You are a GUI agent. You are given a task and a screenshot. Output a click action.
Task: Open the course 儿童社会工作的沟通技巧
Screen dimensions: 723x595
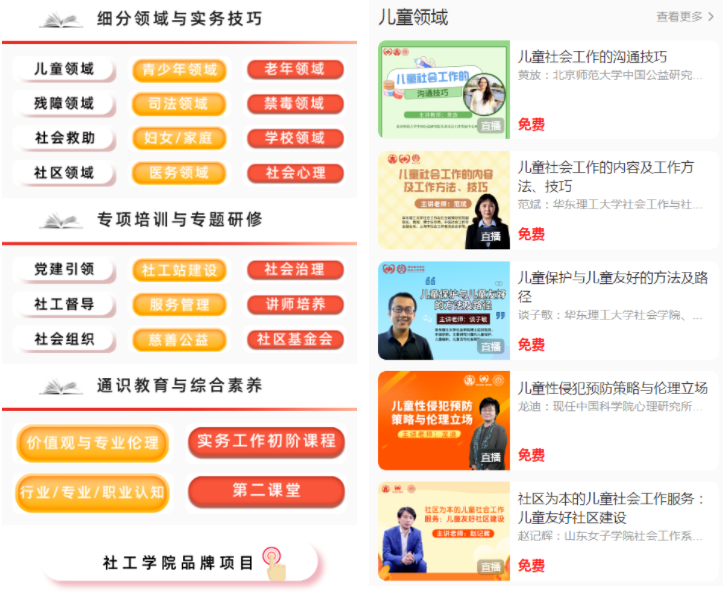click(x=592, y=57)
